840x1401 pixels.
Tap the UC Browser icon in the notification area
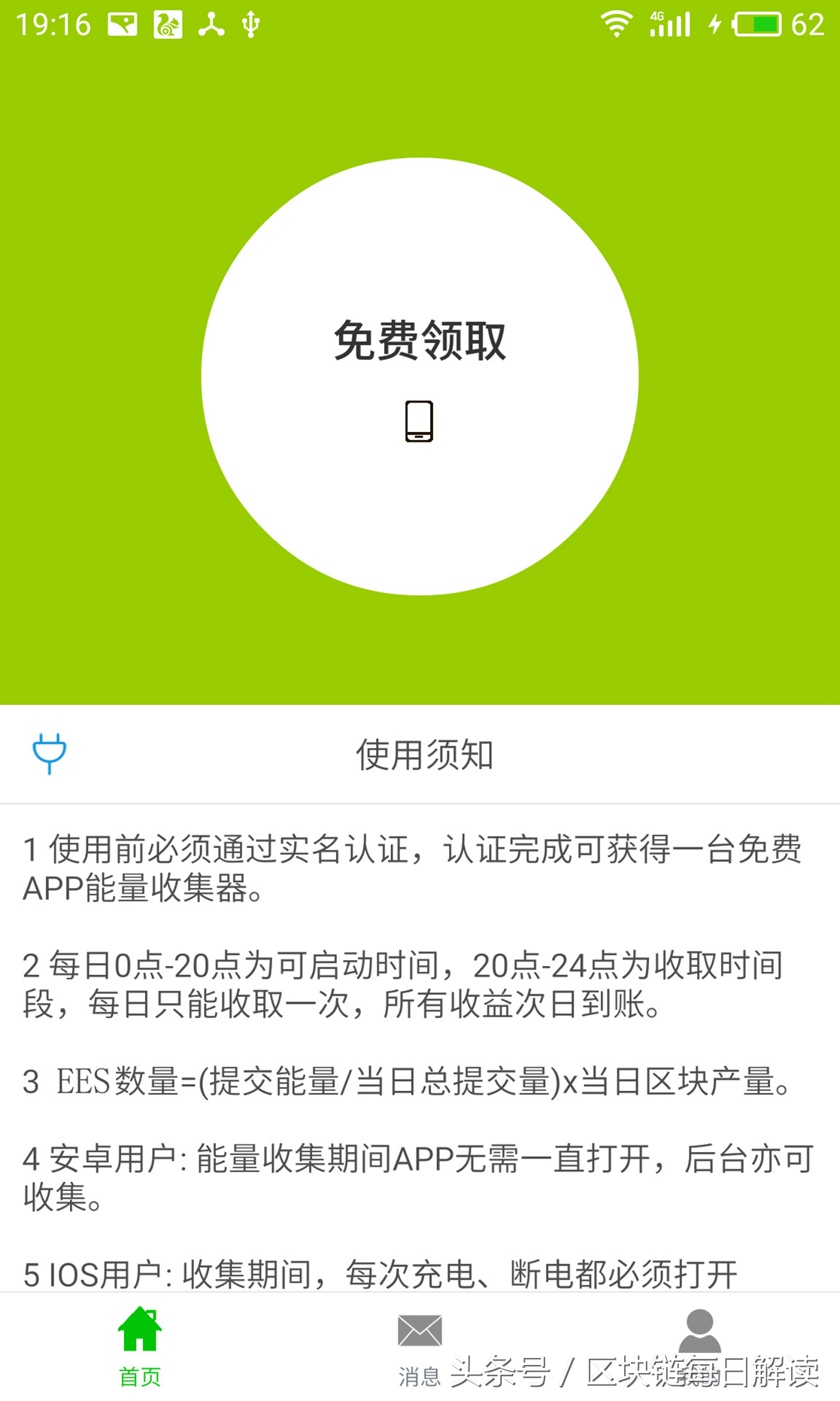[x=167, y=23]
